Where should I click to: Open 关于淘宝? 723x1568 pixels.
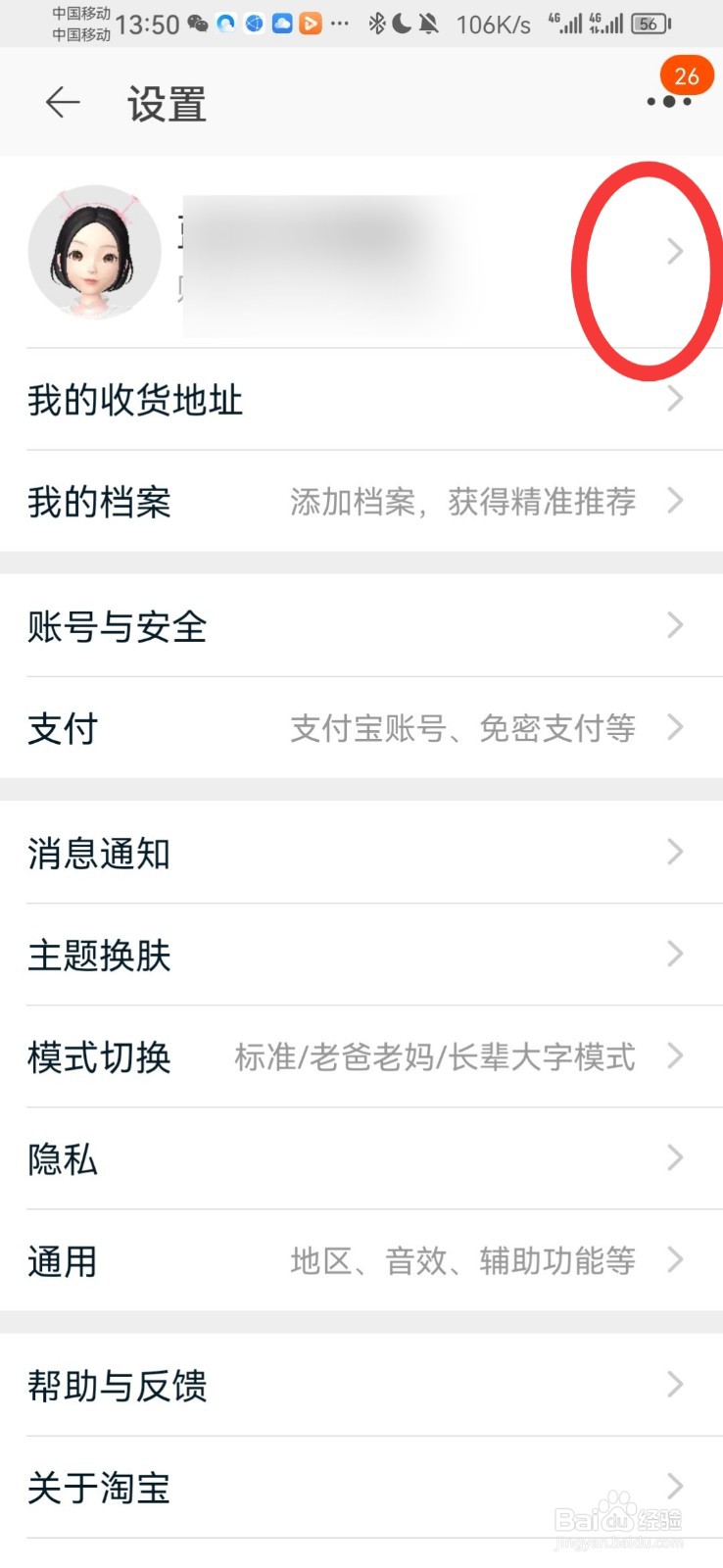(x=361, y=1488)
